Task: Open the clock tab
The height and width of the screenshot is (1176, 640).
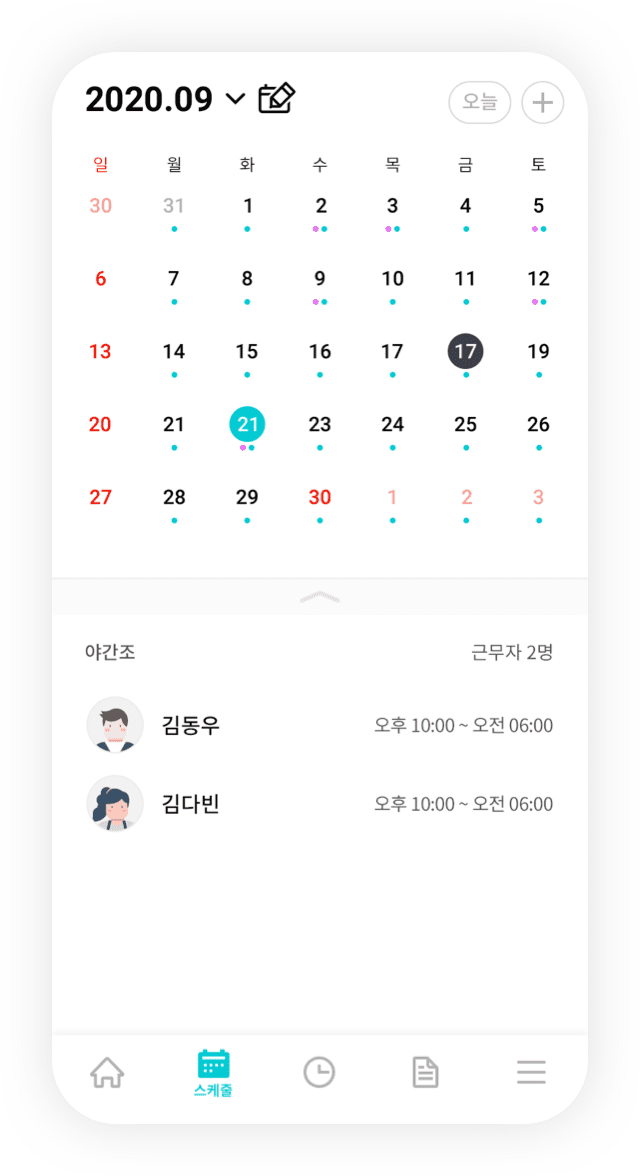Action: (319, 1072)
